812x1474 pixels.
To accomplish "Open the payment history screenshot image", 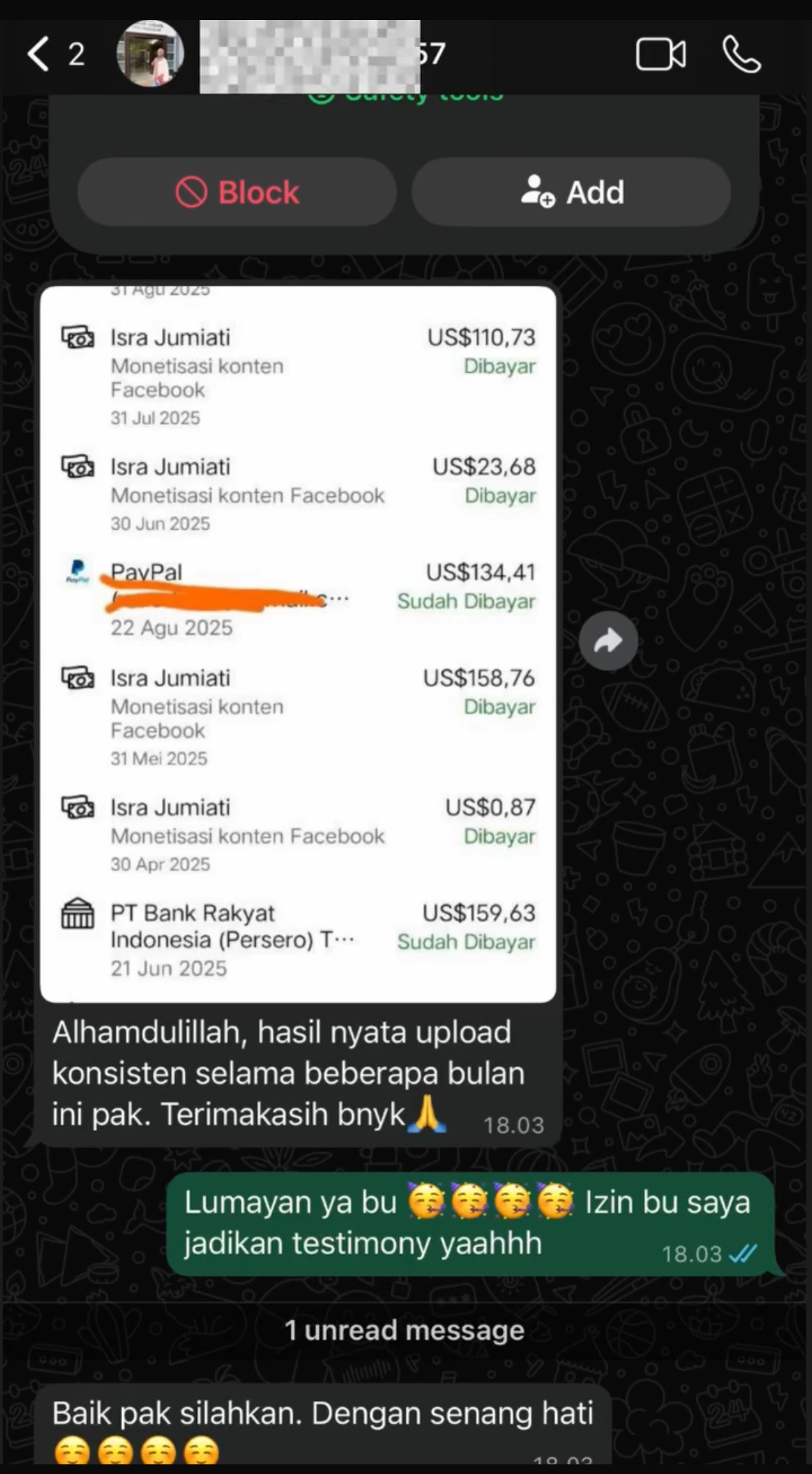I will tap(298, 644).
